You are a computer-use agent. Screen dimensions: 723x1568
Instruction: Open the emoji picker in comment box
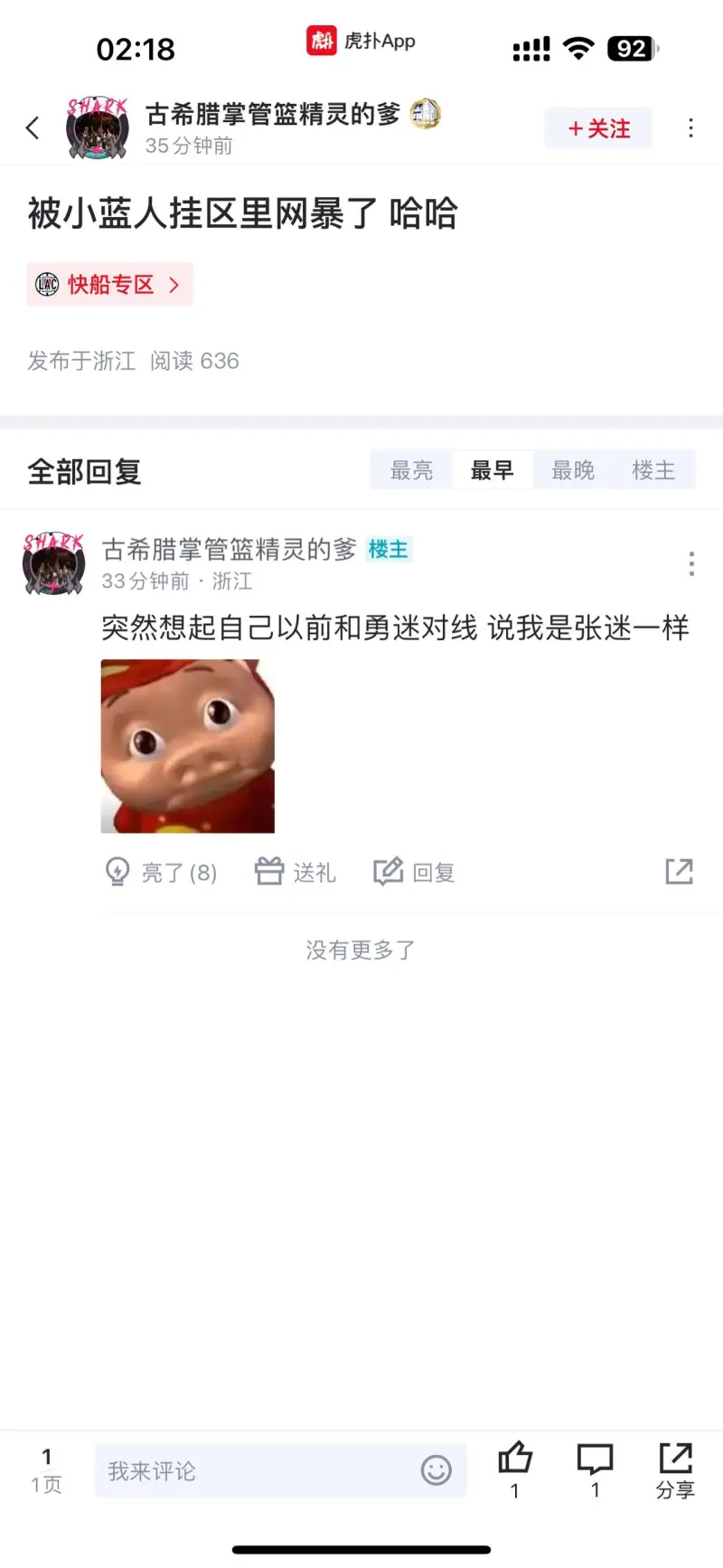(x=436, y=1470)
